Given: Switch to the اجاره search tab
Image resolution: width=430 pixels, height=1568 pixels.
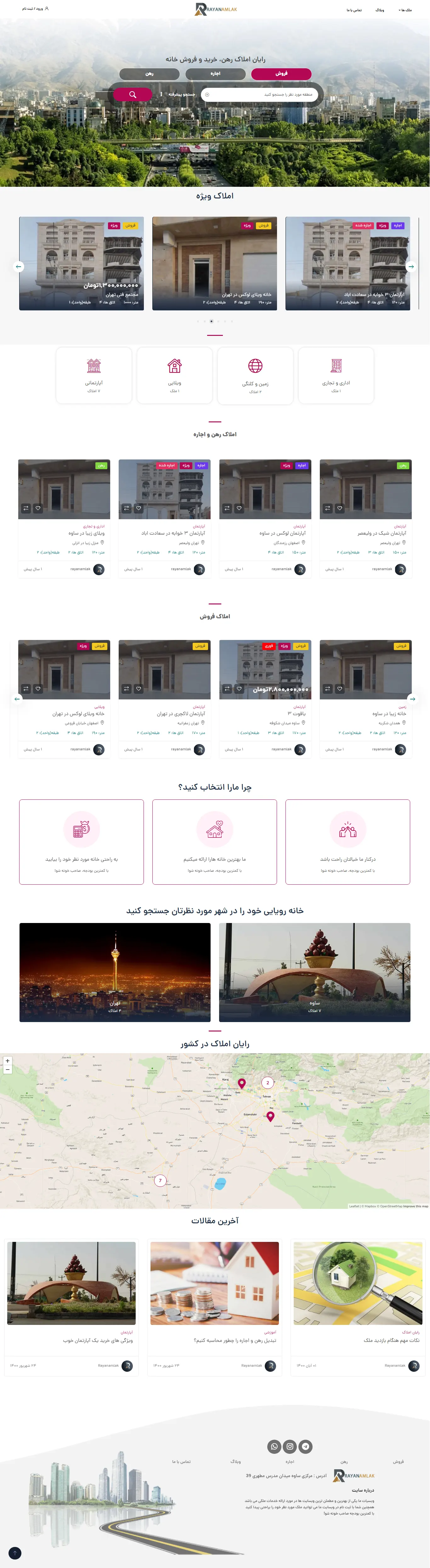Looking at the screenshot, I should [215, 74].
